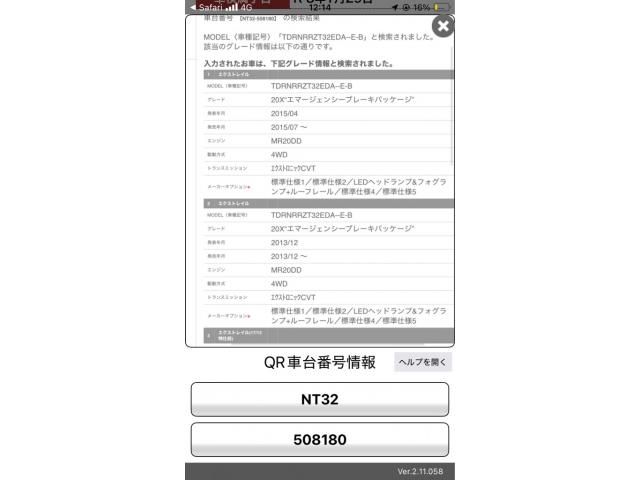Open help with the ヘルプを開く button

tap(422, 362)
